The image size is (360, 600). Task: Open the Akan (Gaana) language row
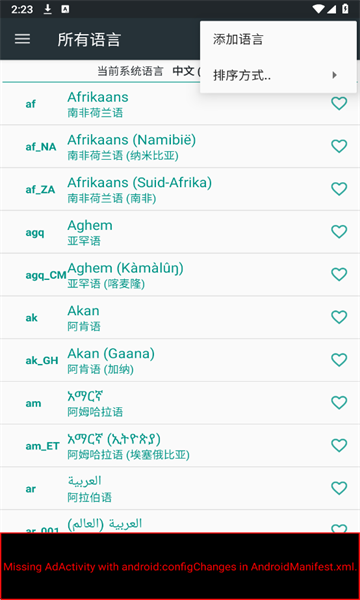[180, 360]
